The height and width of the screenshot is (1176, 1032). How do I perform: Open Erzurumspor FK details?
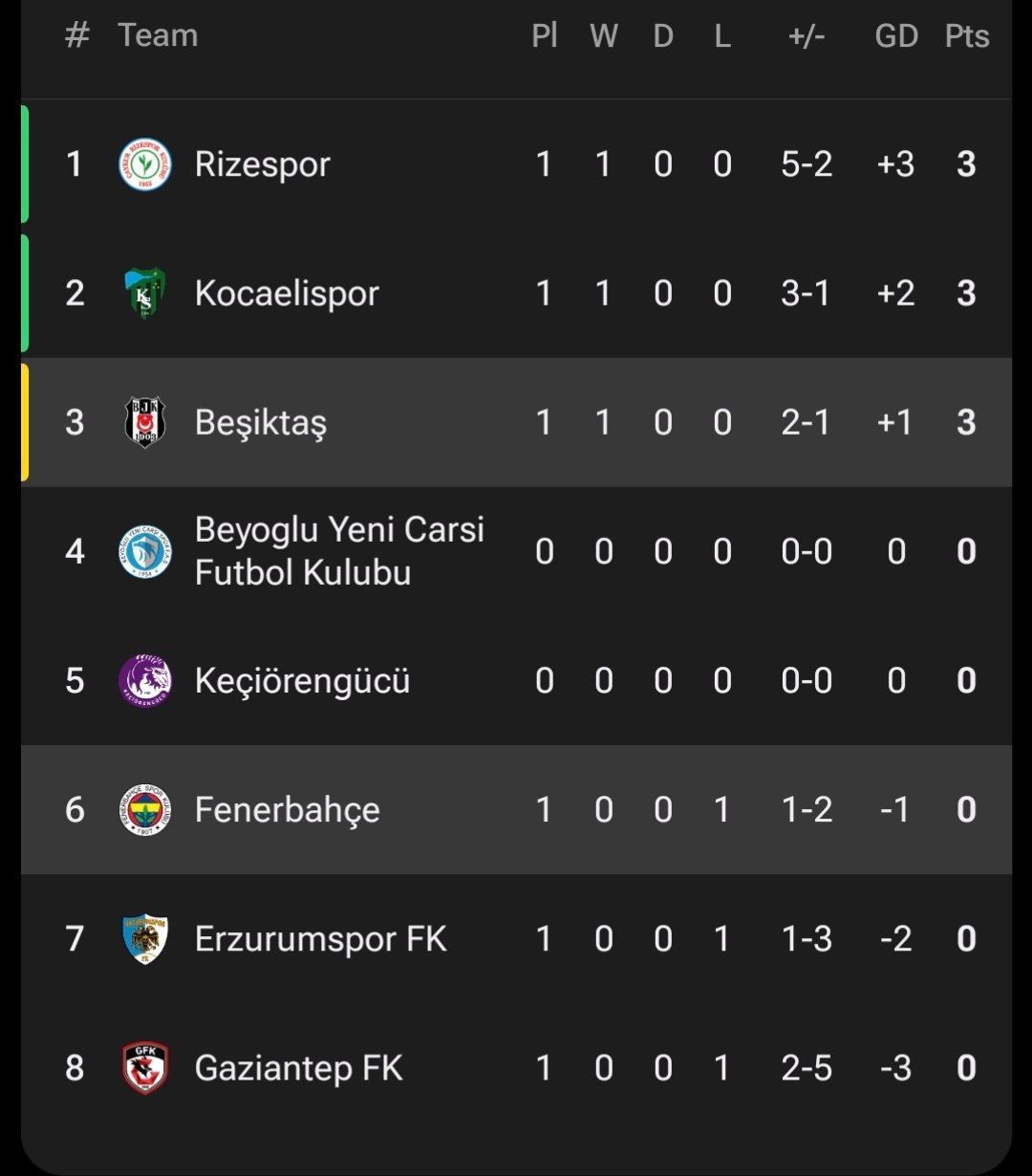pyautogui.click(x=320, y=939)
